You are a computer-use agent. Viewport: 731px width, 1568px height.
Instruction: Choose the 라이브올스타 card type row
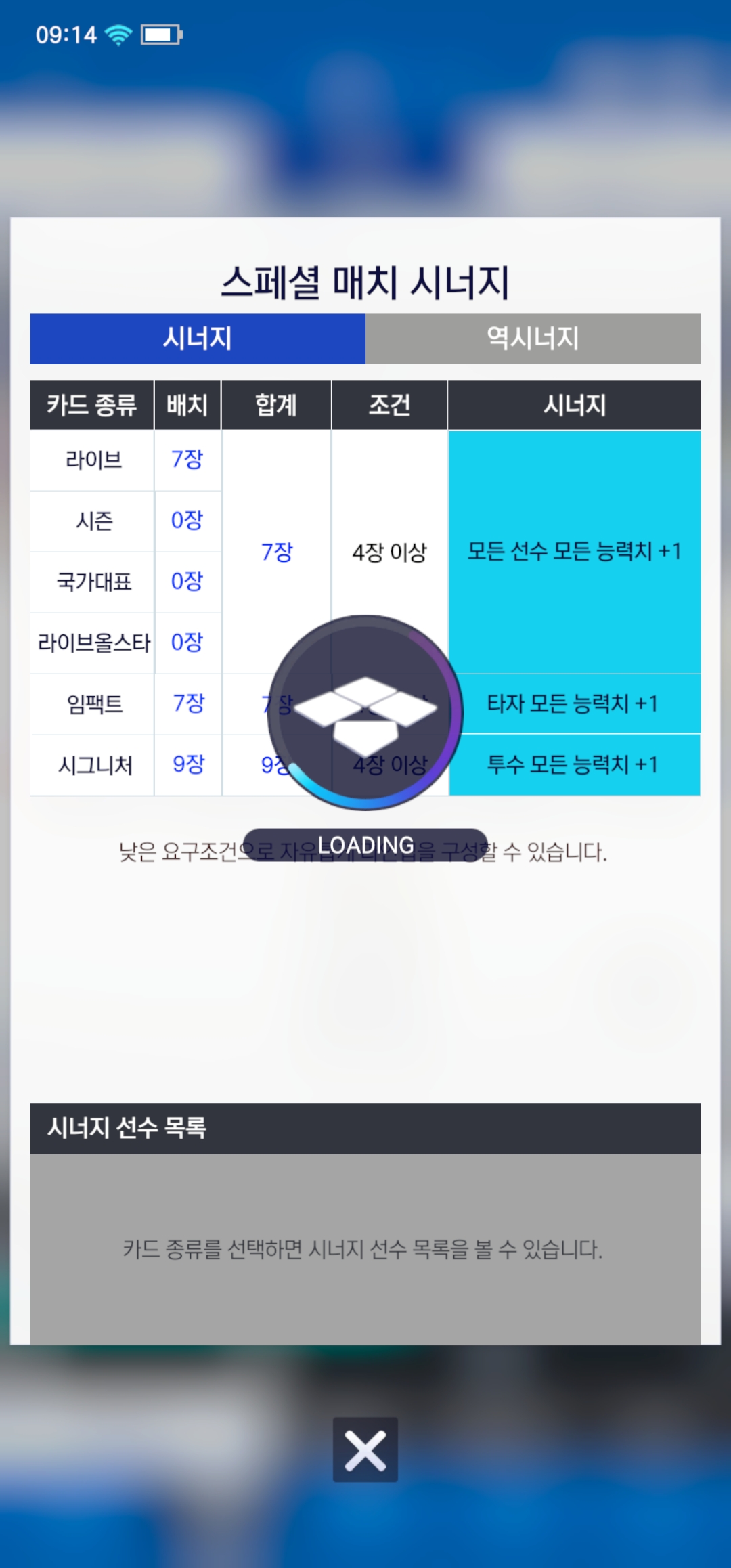[125, 643]
